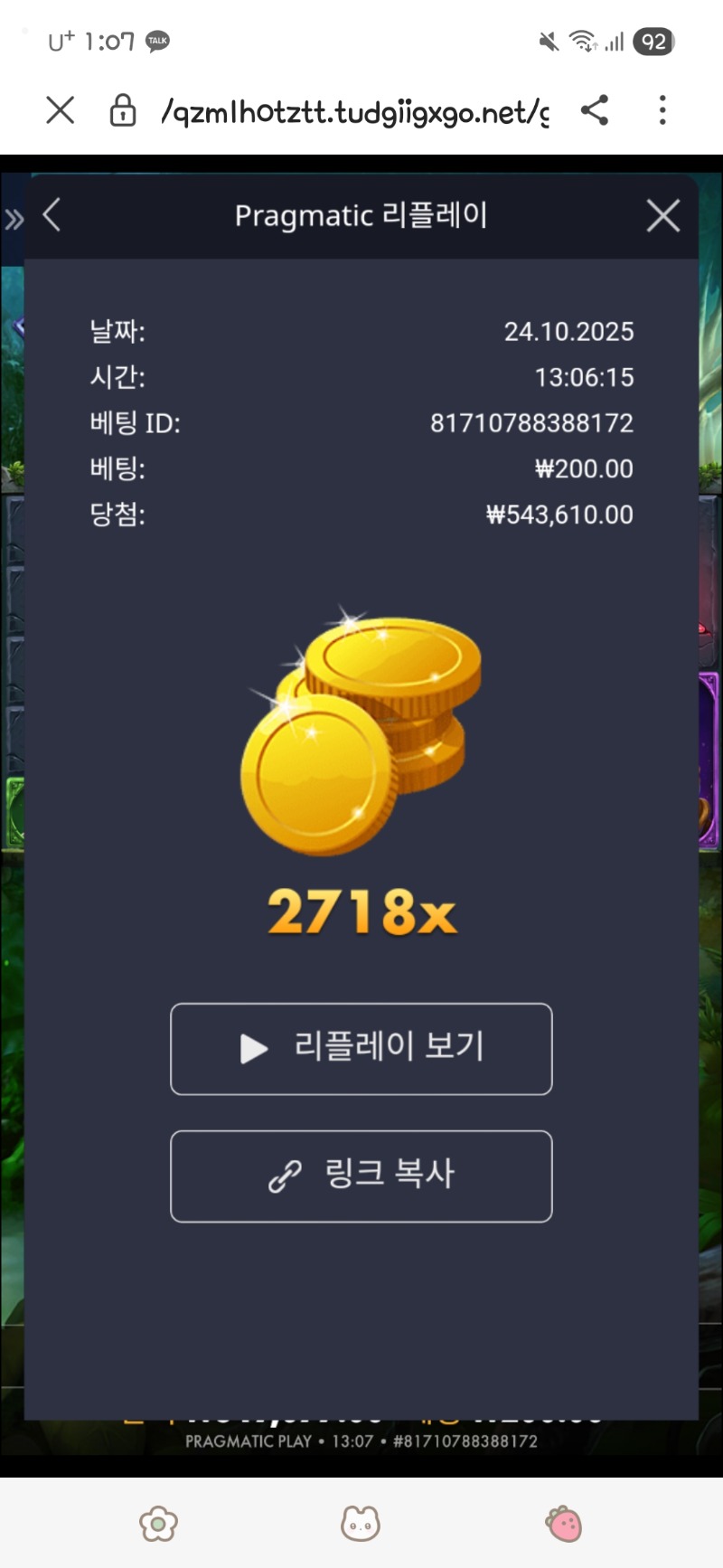Tap the back chevron in the replay header
The height and width of the screenshot is (1568, 723).
click(x=52, y=215)
